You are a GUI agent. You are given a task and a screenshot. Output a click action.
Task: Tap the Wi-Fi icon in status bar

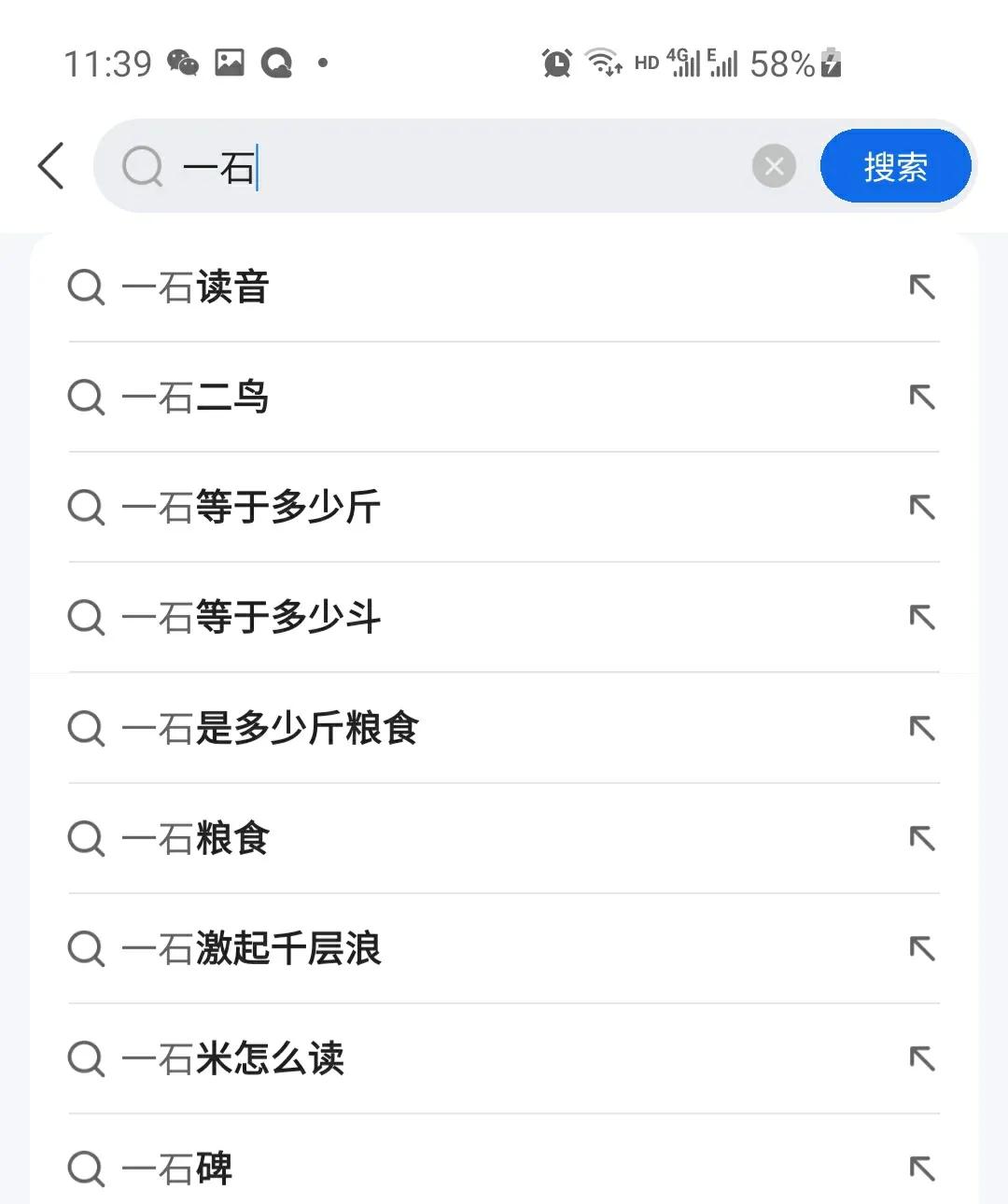click(x=601, y=63)
